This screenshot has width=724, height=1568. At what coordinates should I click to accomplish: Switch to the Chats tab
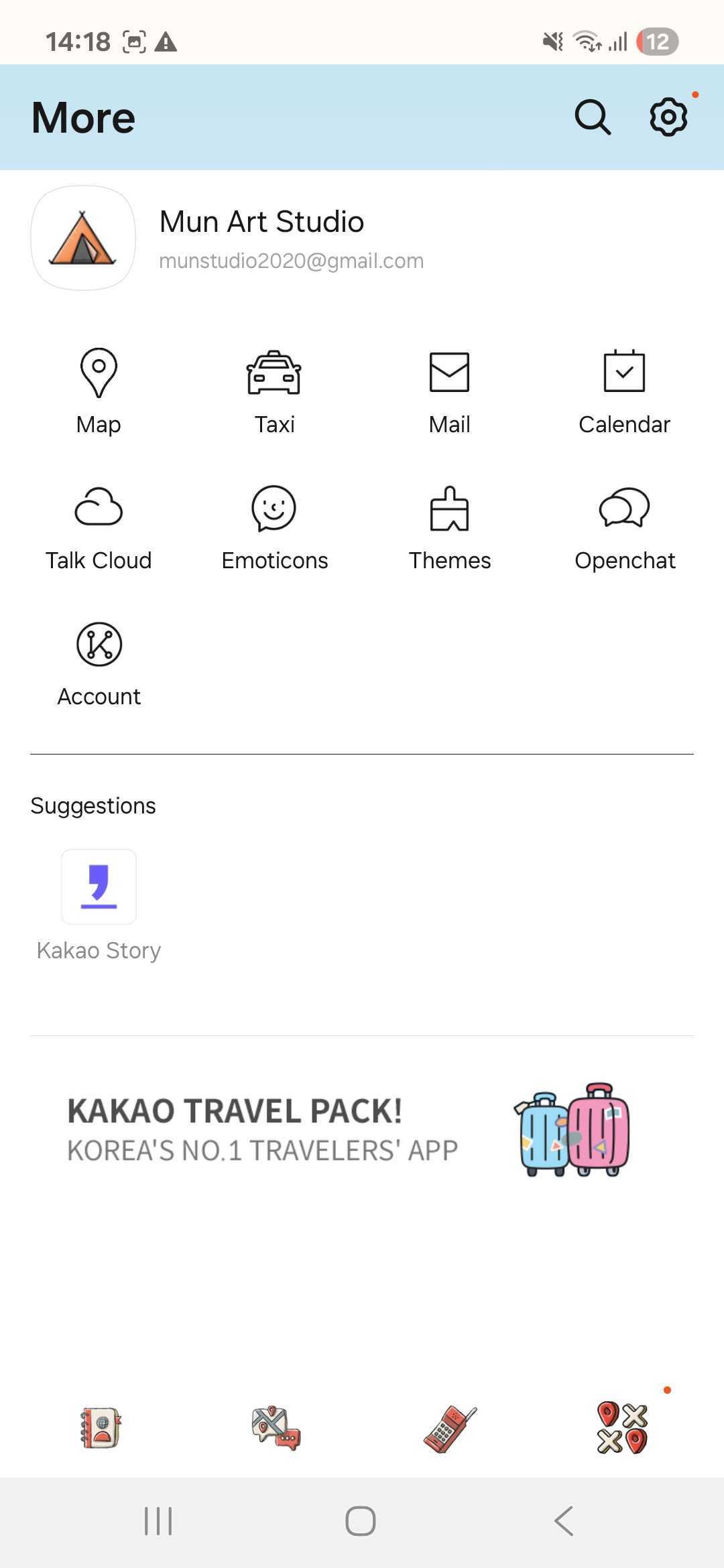[276, 1427]
